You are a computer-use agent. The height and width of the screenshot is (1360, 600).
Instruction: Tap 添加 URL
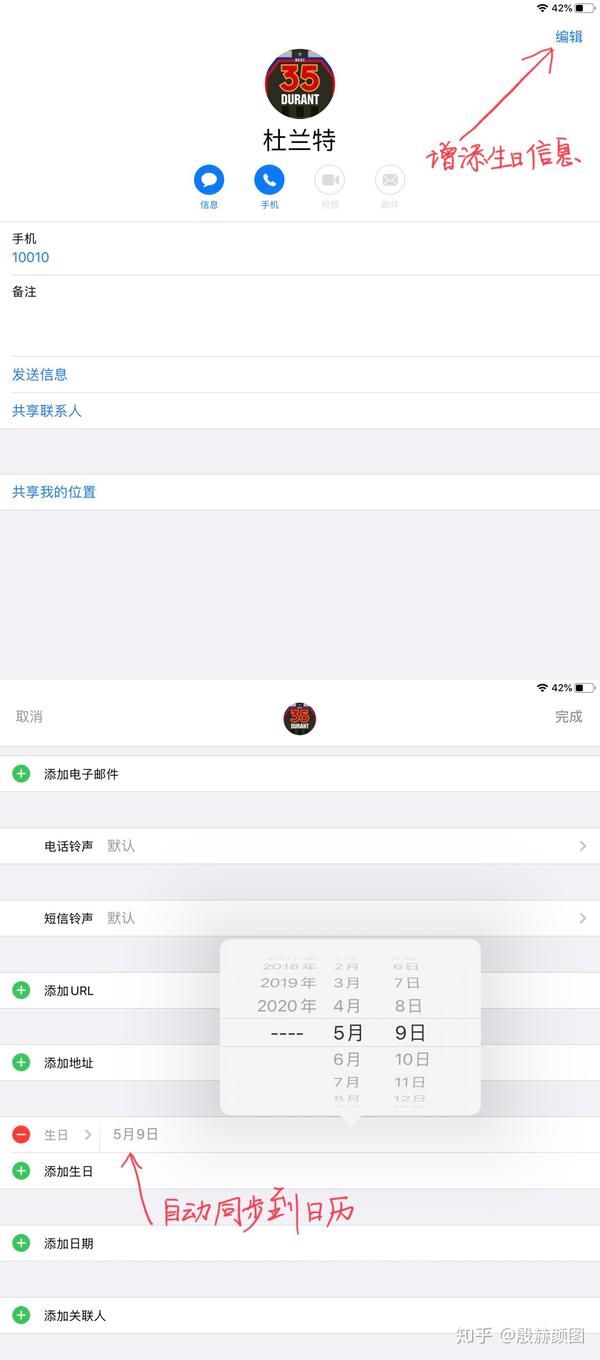pyautogui.click(x=68, y=990)
